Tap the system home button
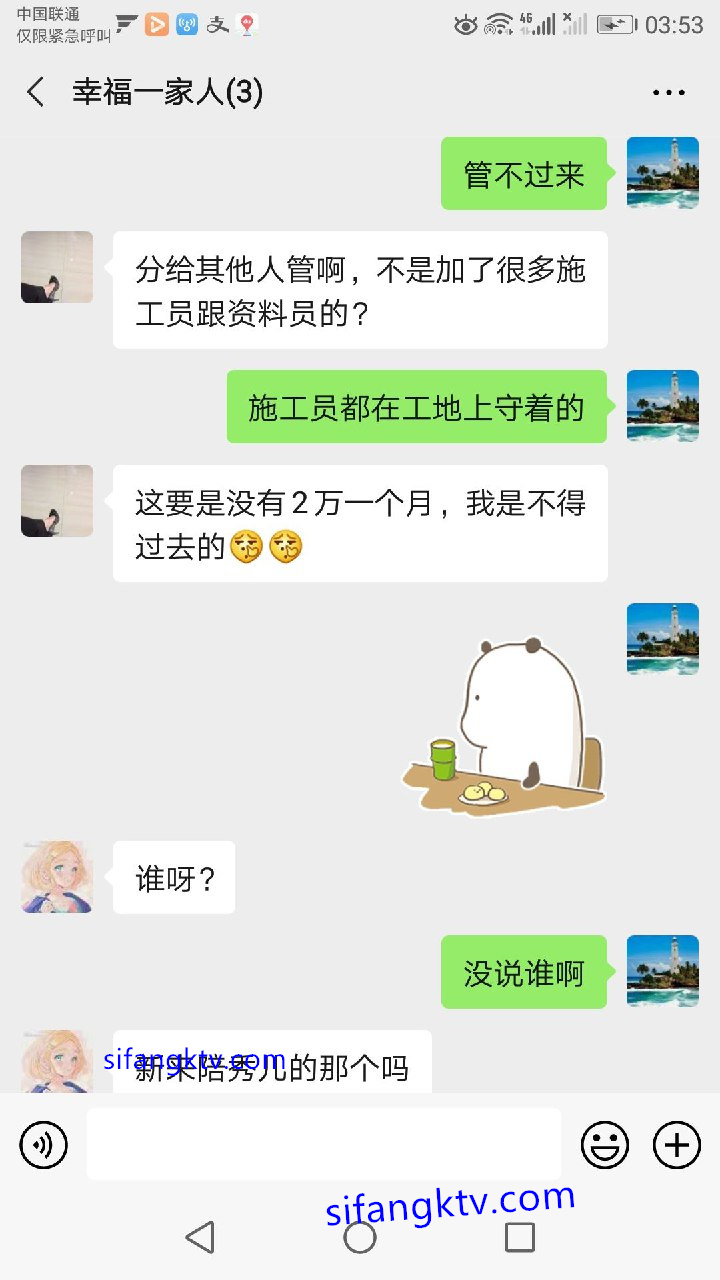 pos(360,1237)
